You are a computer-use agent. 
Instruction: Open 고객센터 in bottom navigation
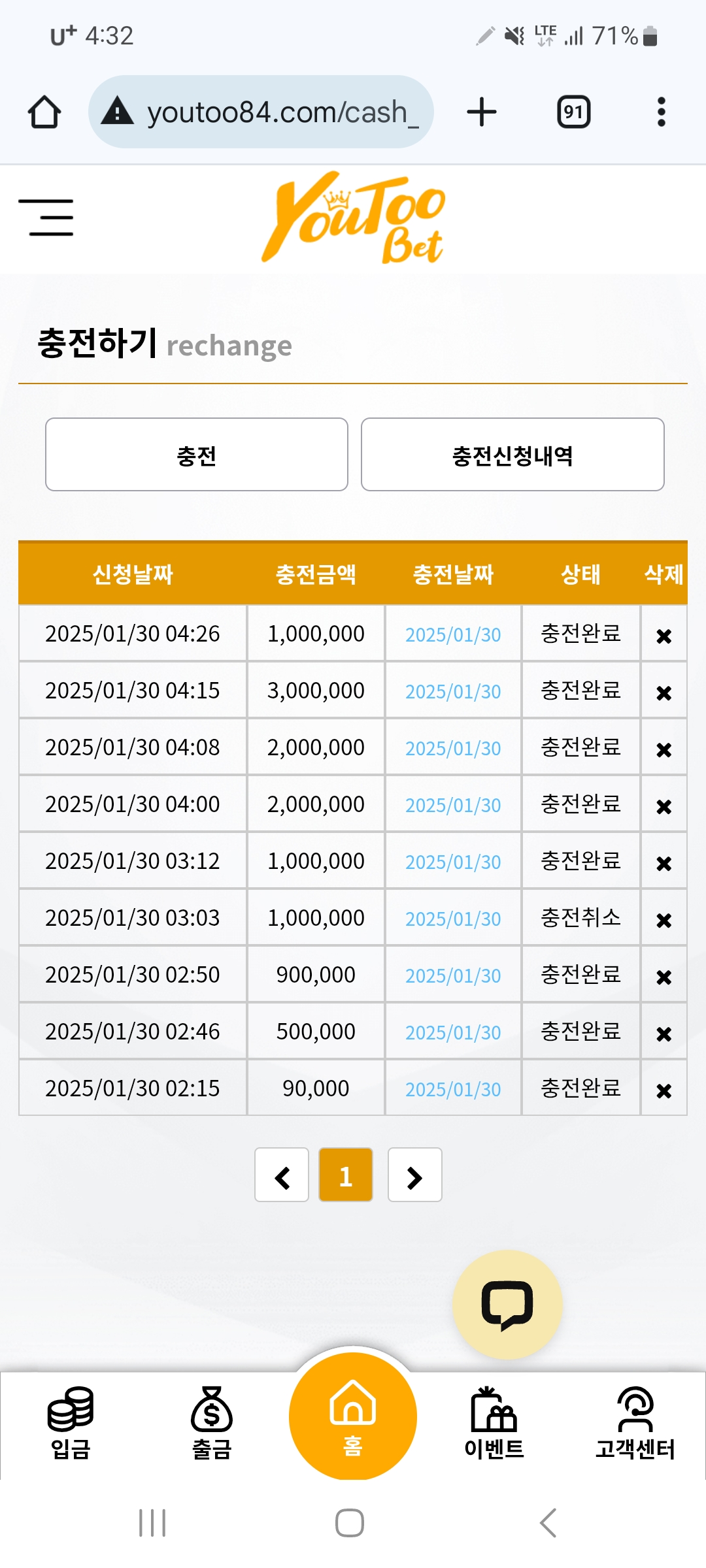pyautogui.click(x=635, y=1423)
